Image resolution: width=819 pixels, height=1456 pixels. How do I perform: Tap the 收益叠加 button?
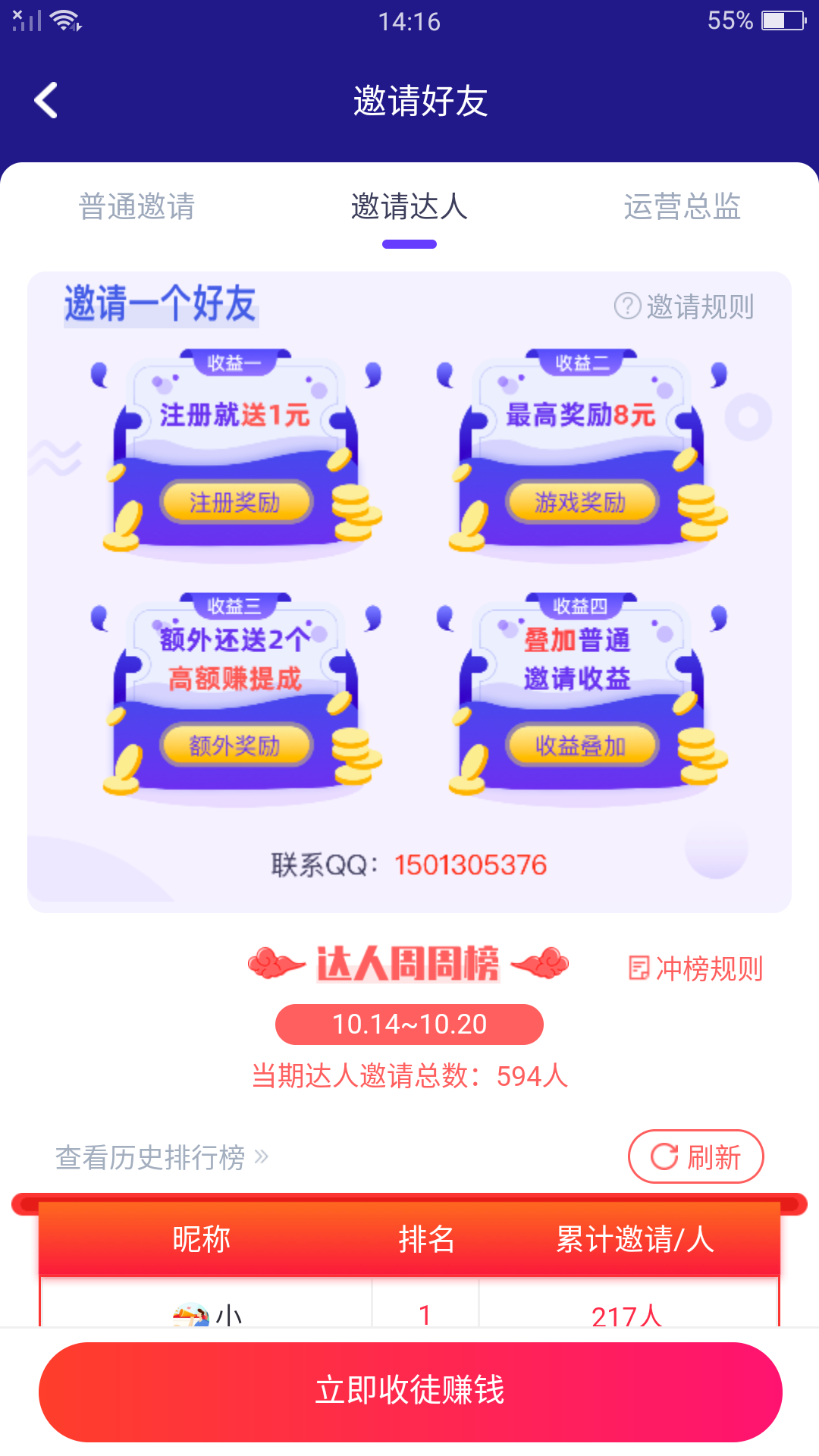click(x=581, y=745)
